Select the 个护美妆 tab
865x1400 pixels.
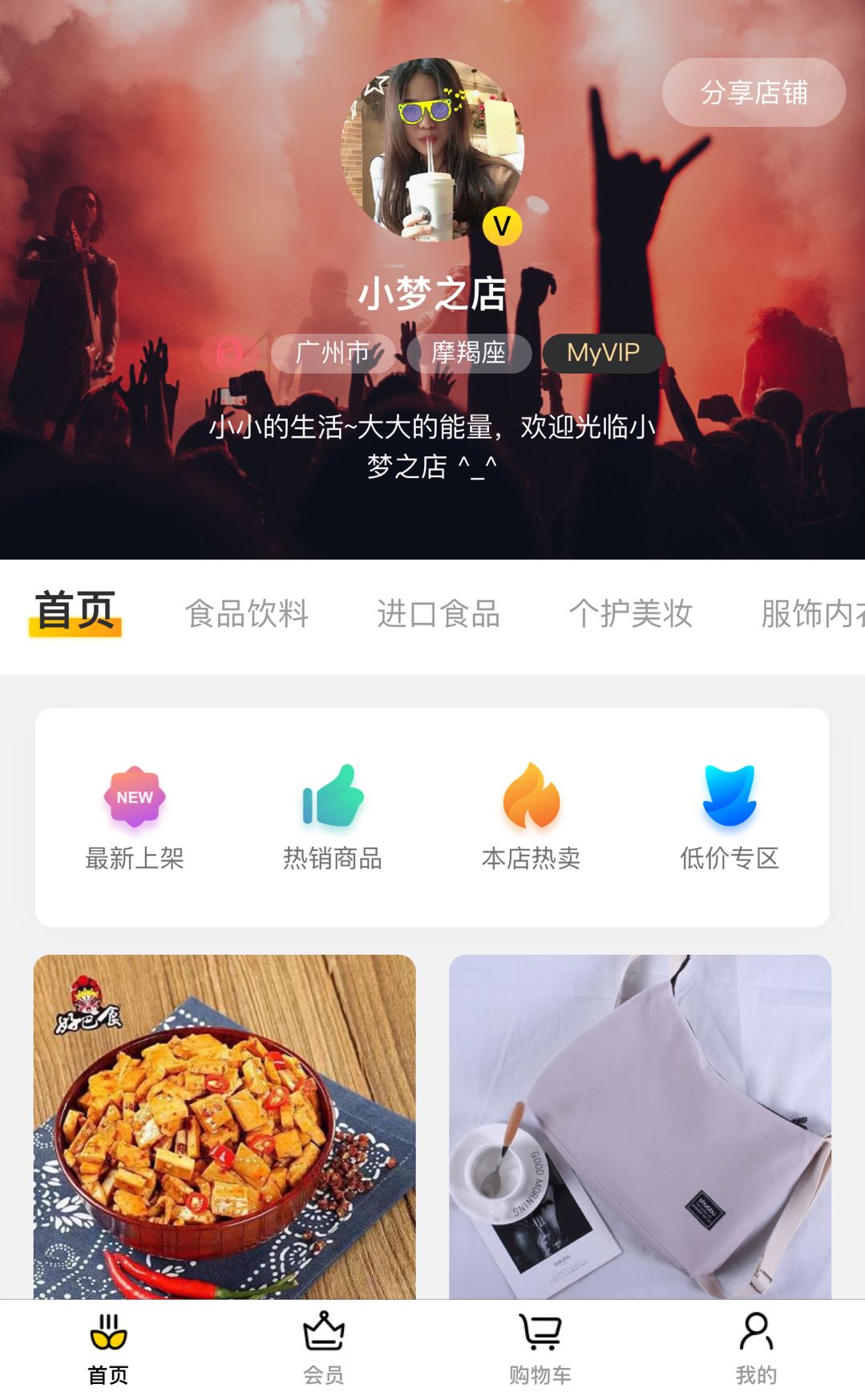pos(631,614)
